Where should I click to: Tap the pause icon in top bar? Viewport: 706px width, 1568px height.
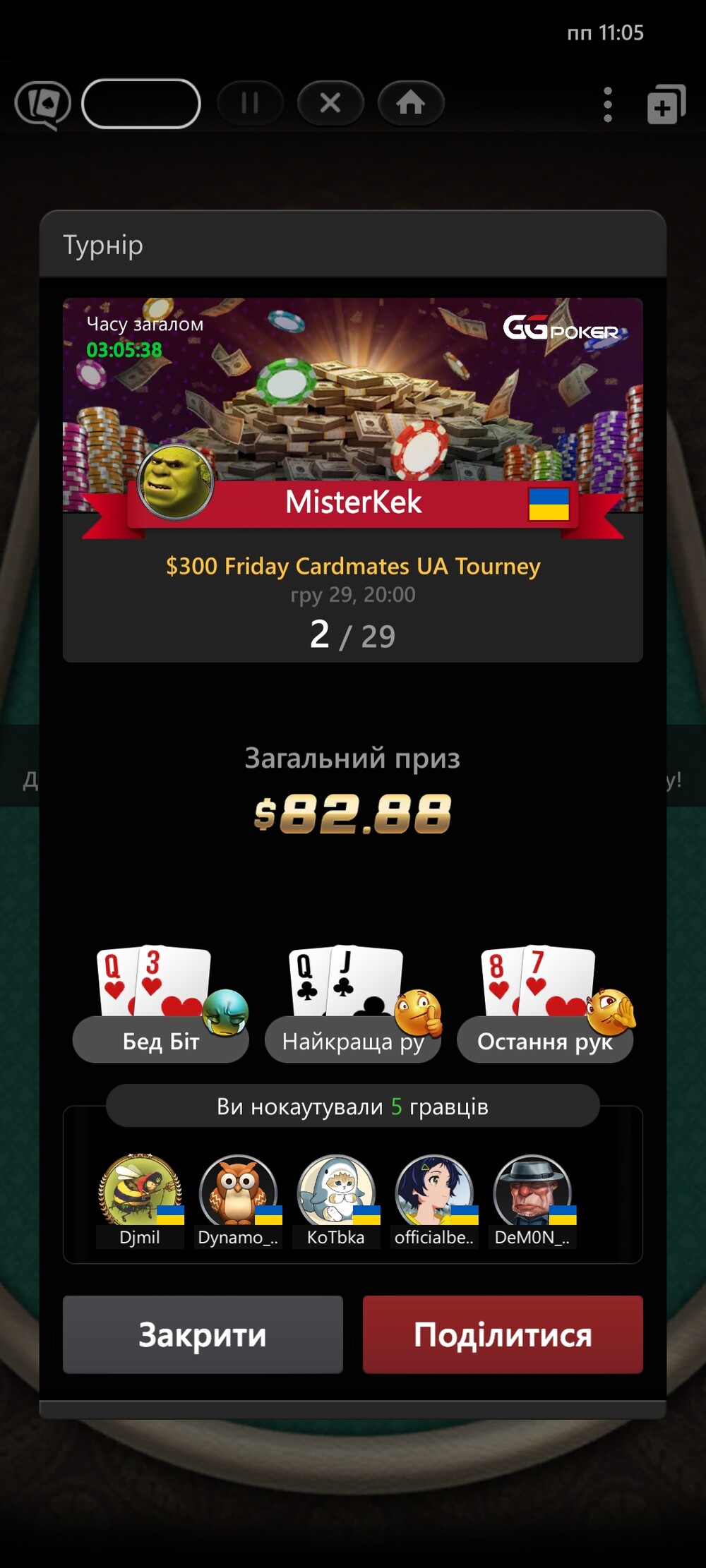(250, 103)
